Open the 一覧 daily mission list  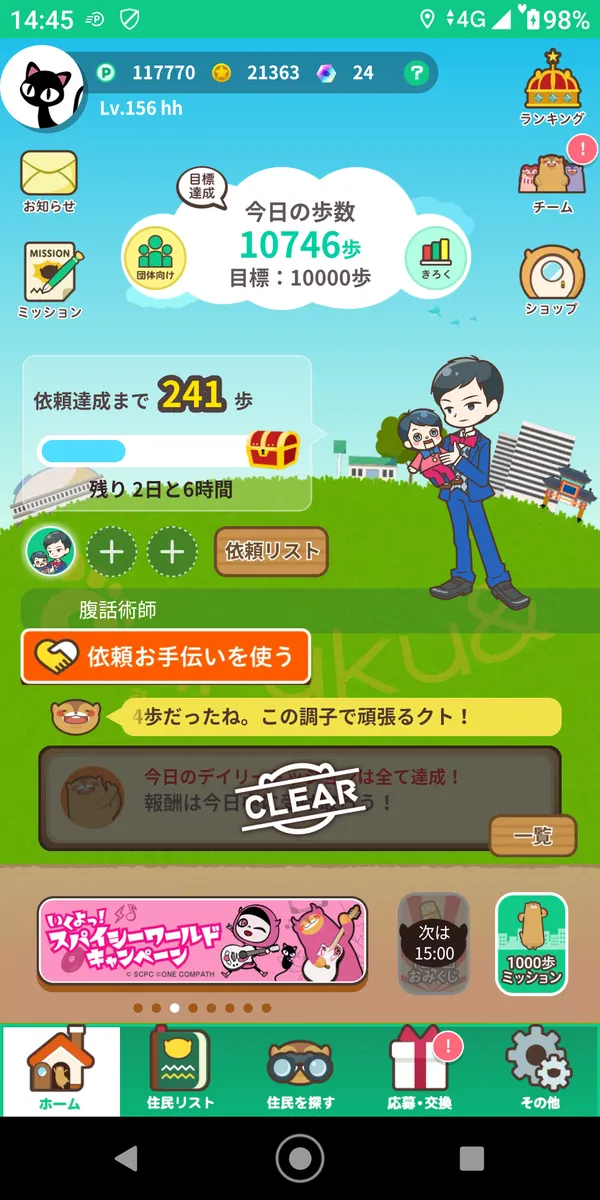pos(532,836)
